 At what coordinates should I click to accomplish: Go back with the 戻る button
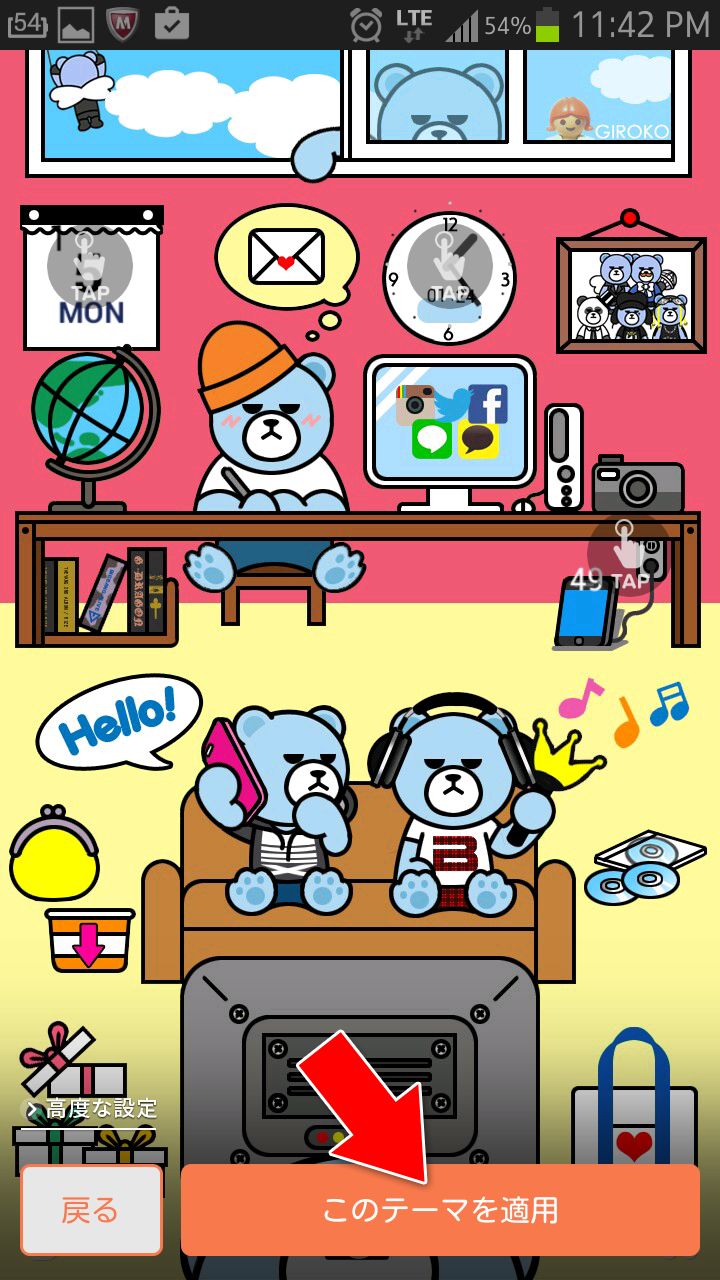91,1210
